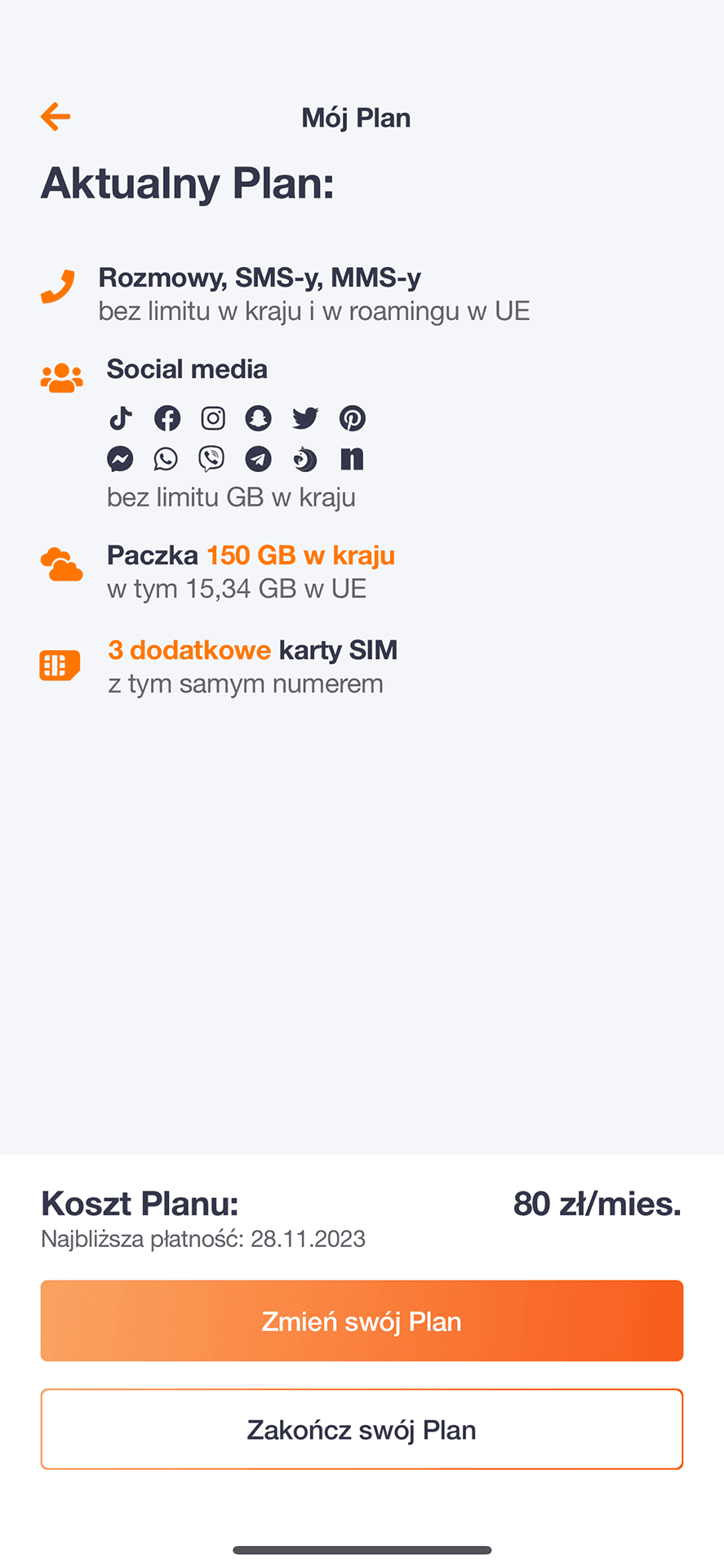Tap the Zmień swój Plan button

[362, 1321]
